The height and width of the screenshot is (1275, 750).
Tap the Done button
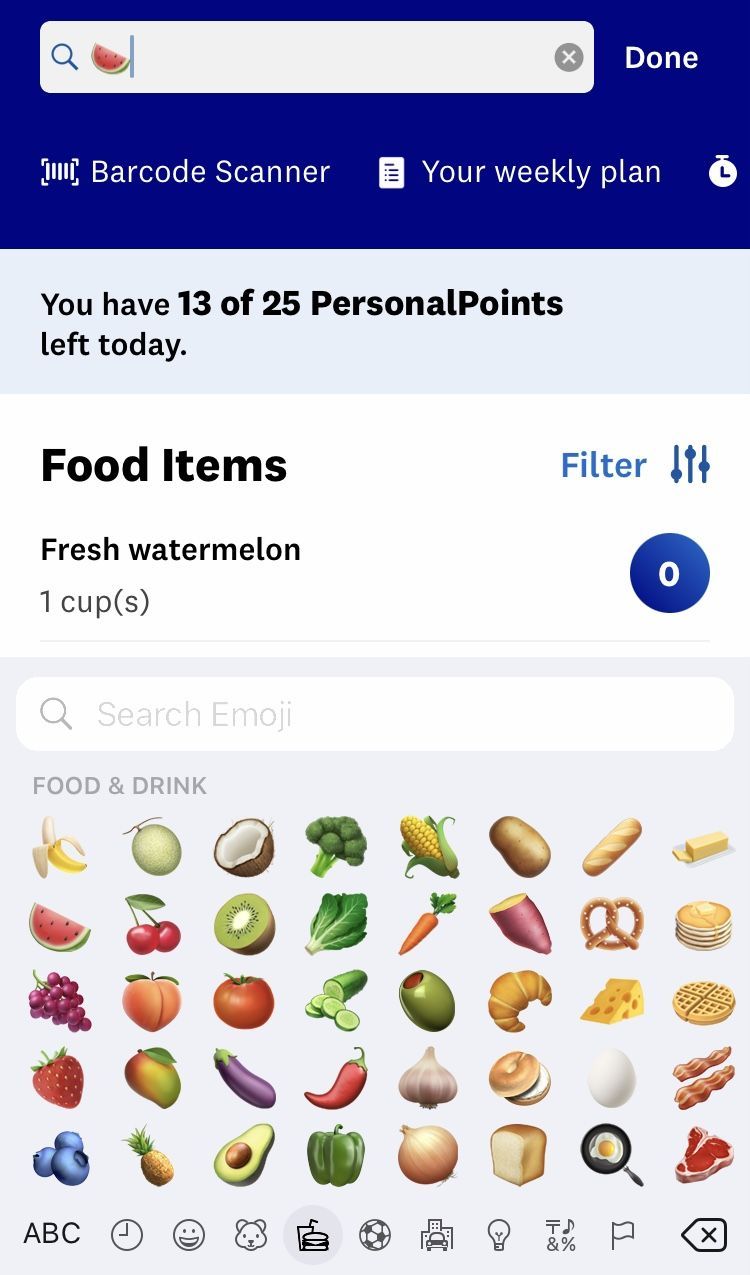(660, 57)
